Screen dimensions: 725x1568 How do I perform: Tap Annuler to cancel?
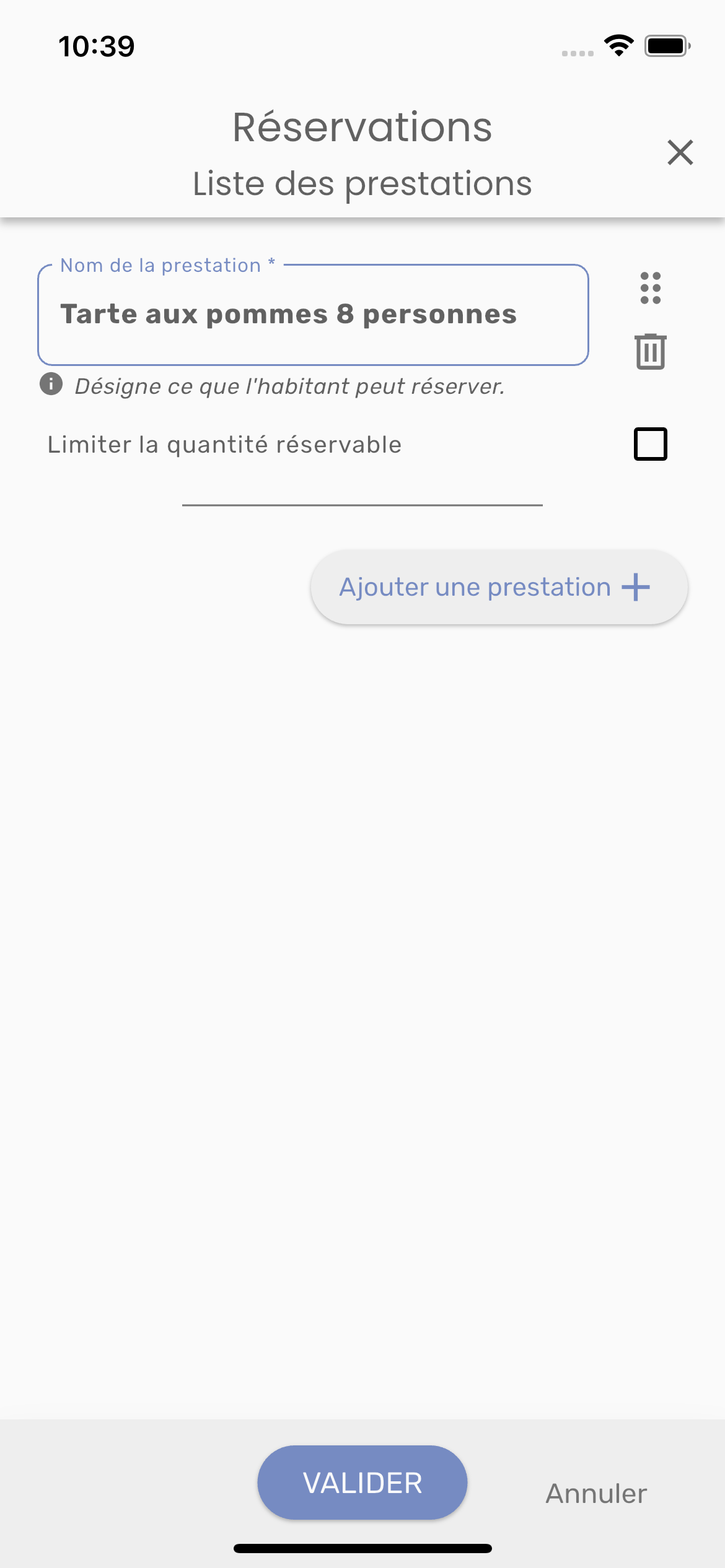[x=596, y=1493]
